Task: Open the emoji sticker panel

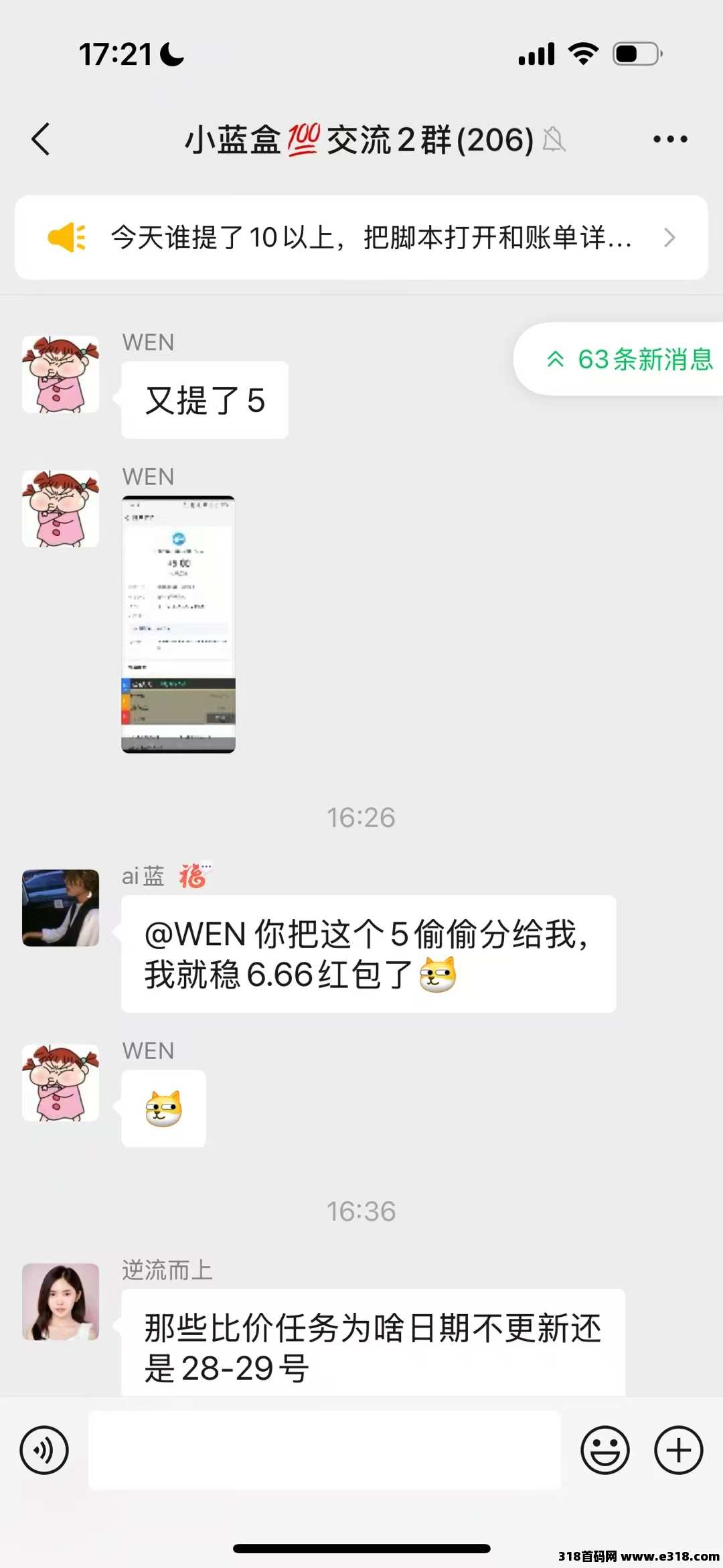Action: tap(605, 1450)
